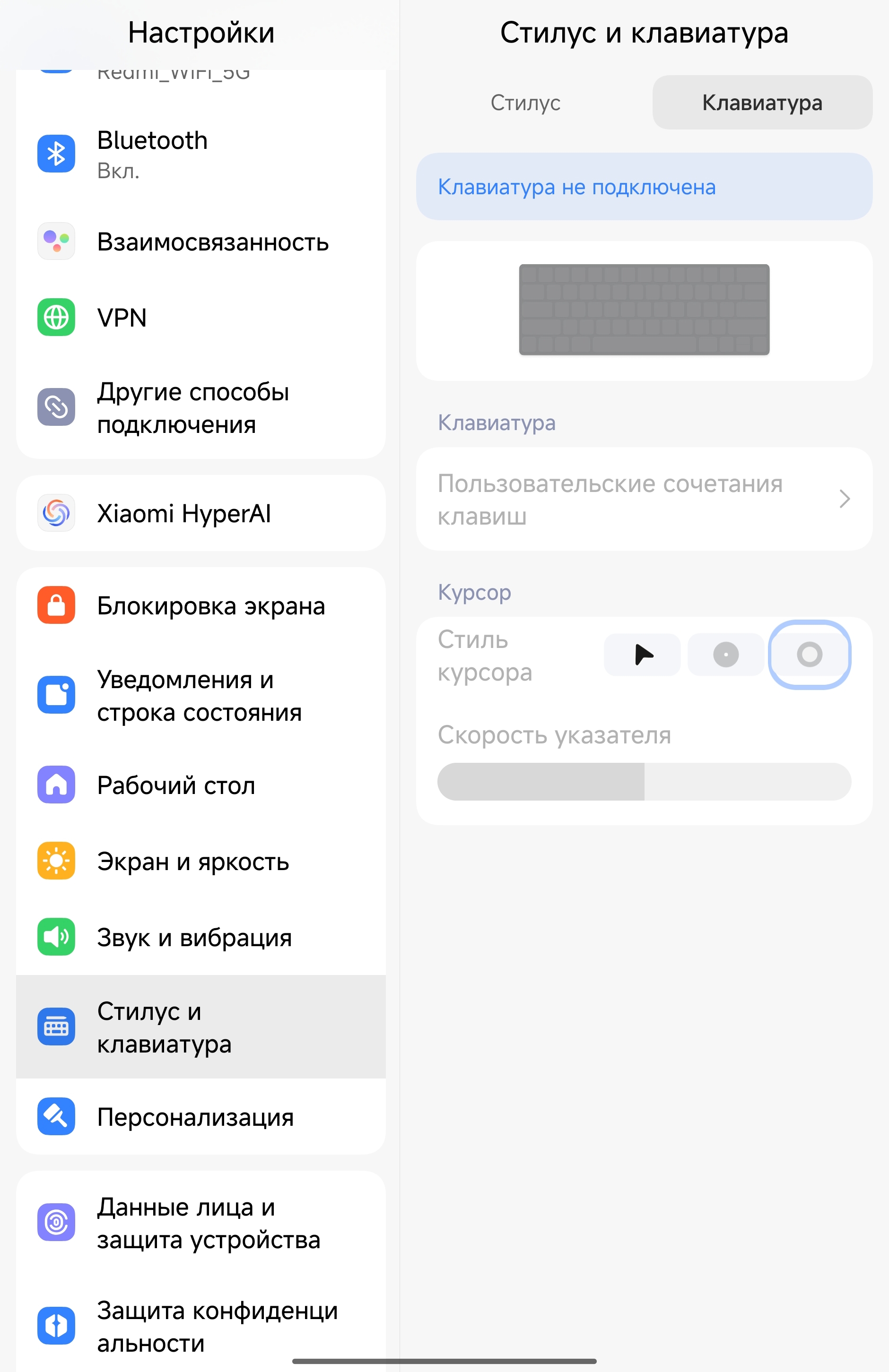Open VPN settings
889x1372 pixels.
[200, 317]
